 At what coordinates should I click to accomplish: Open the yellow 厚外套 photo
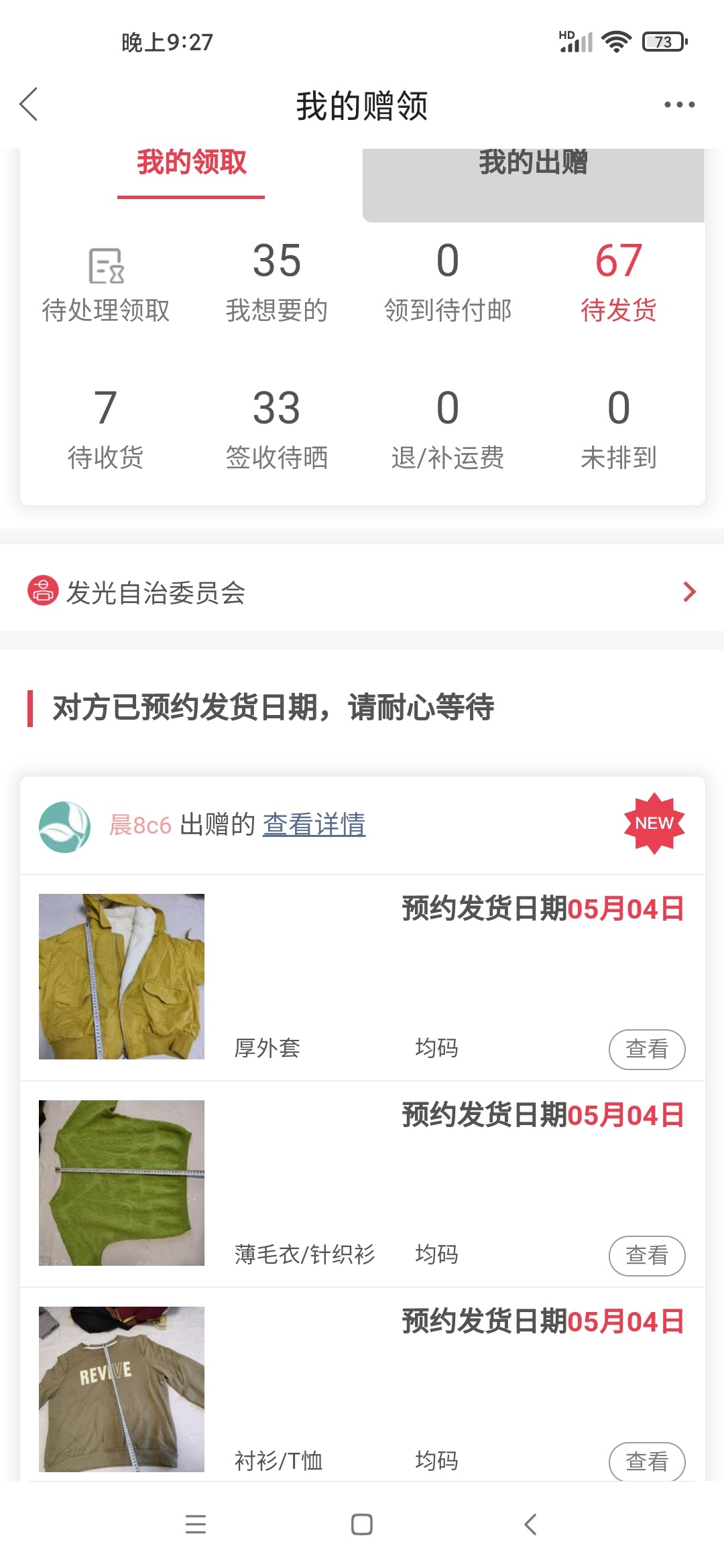pos(121,976)
